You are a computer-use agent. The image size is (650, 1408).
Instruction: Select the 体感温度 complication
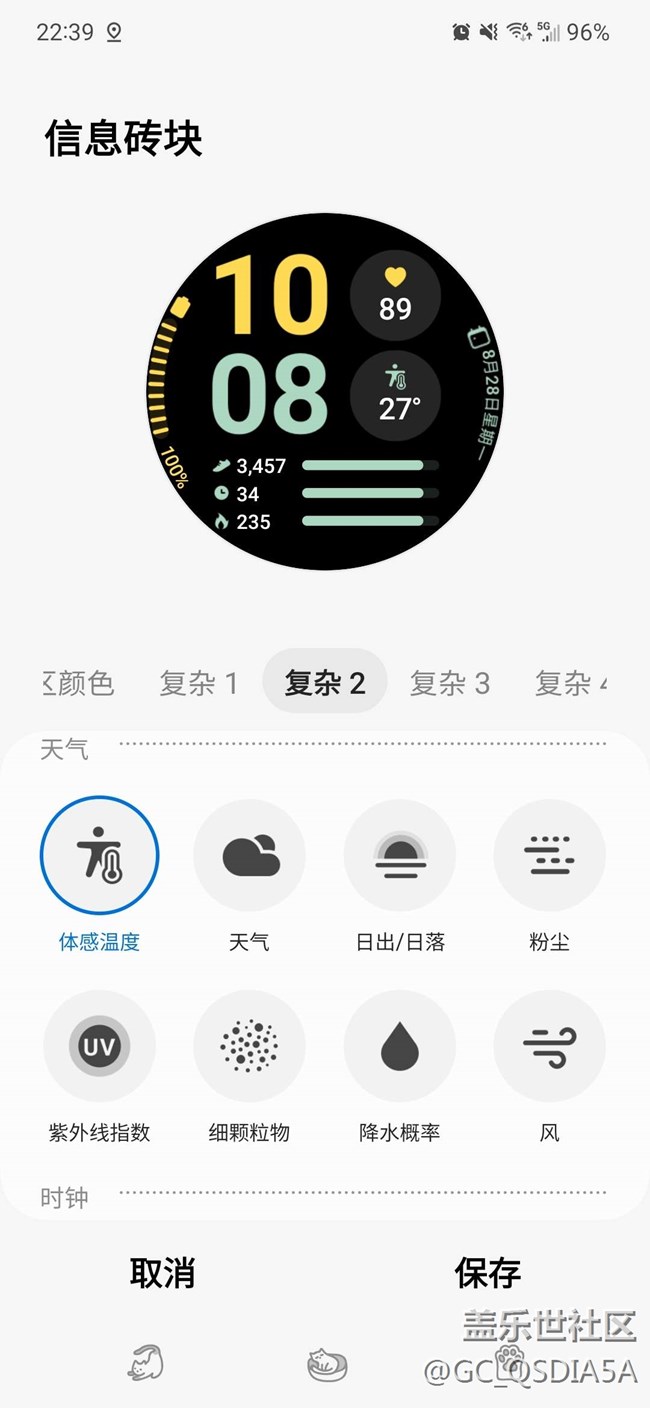[x=99, y=856]
